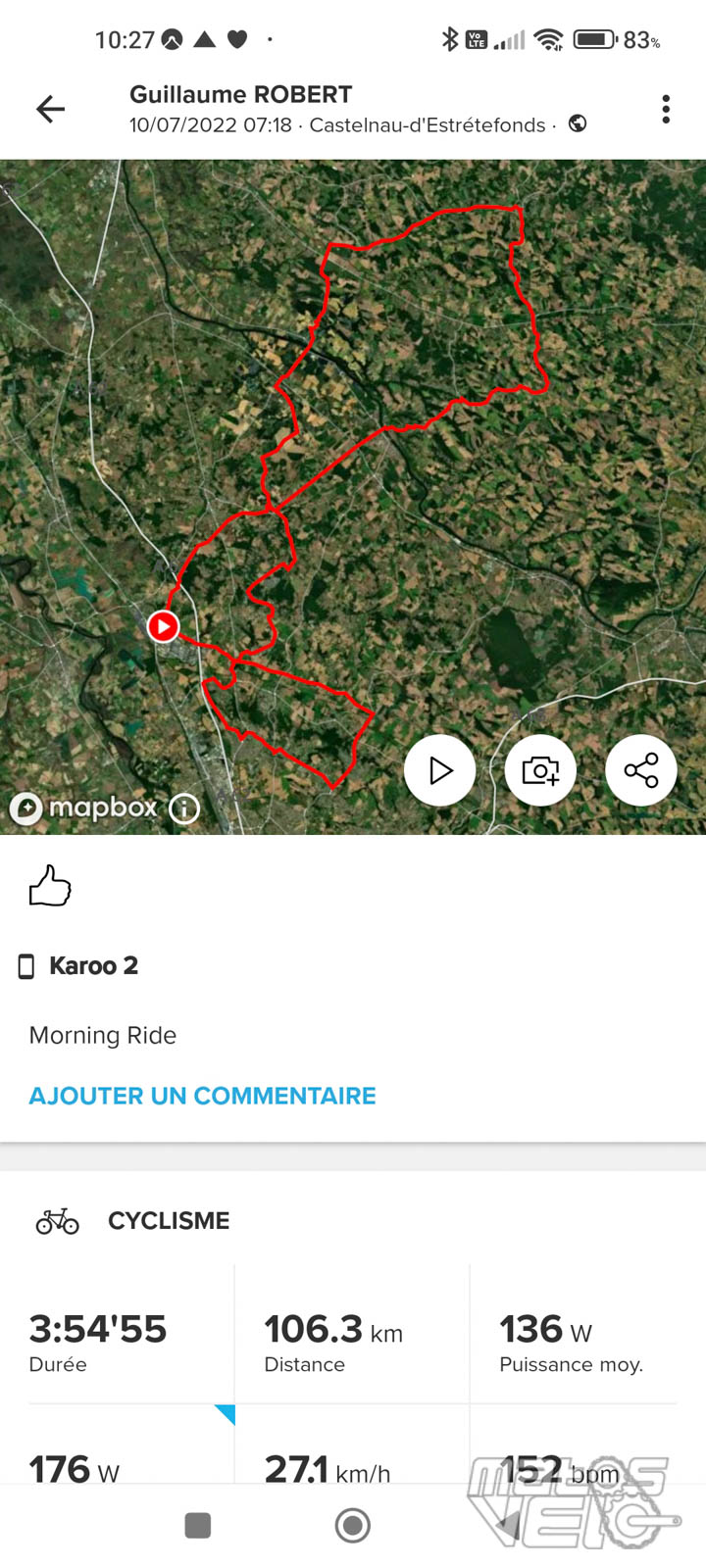The width and height of the screenshot is (706, 1568).
Task: Open Mapbox info icon
Action: point(184,808)
